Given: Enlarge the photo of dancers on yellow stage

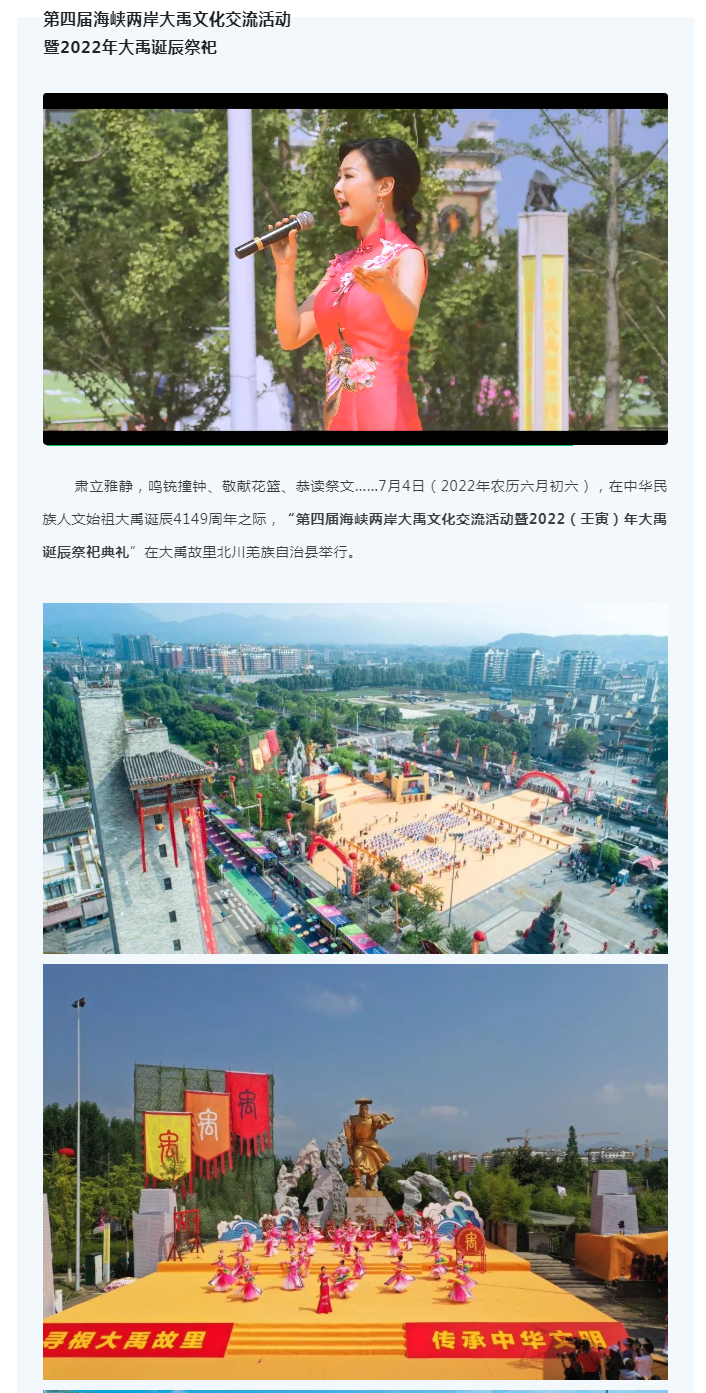Looking at the screenshot, I should [x=355, y=1171].
